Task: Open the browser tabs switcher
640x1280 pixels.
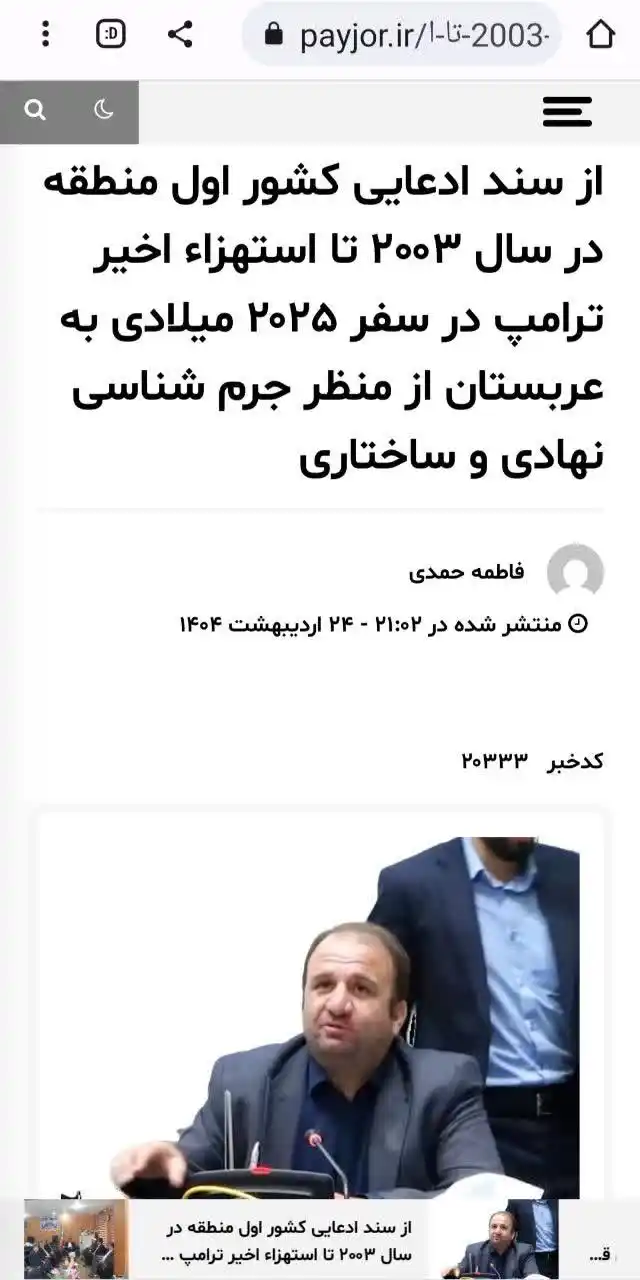Action: pyautogui.click(x=111, y=35)
